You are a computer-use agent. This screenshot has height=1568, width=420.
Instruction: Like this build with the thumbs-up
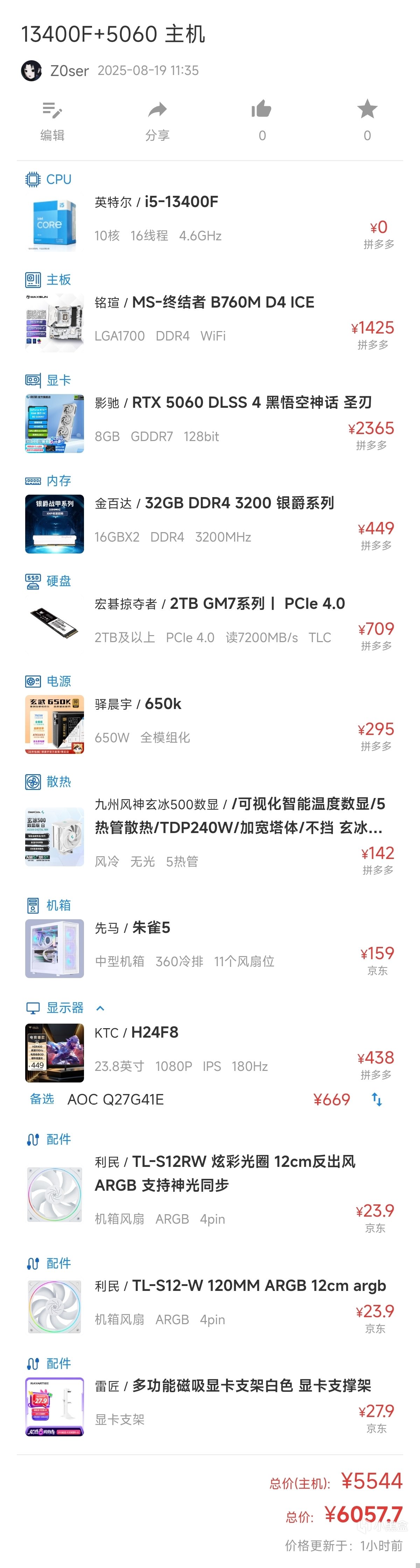pos(261,110)
